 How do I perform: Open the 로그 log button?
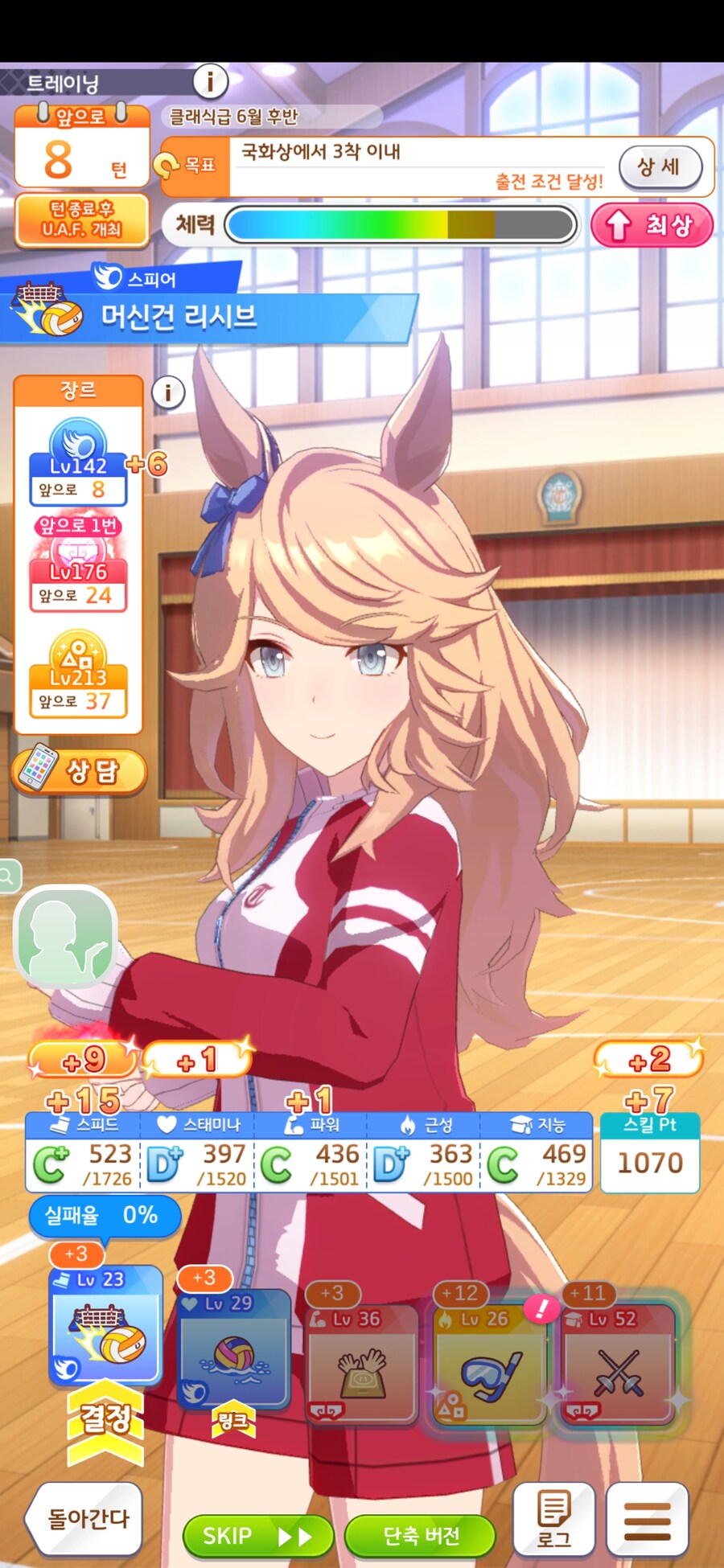(x=553, y=1518)
